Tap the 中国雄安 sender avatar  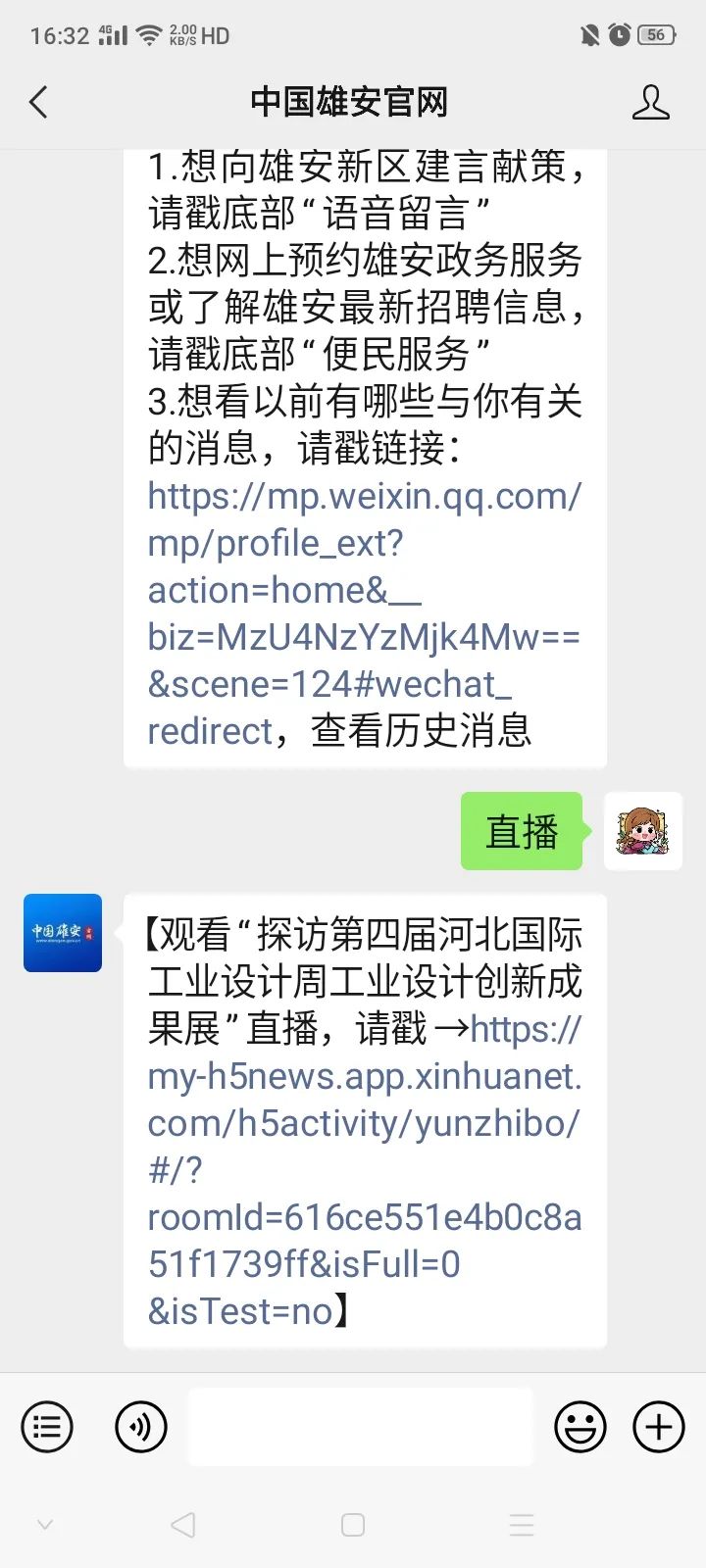pos(63,932)
